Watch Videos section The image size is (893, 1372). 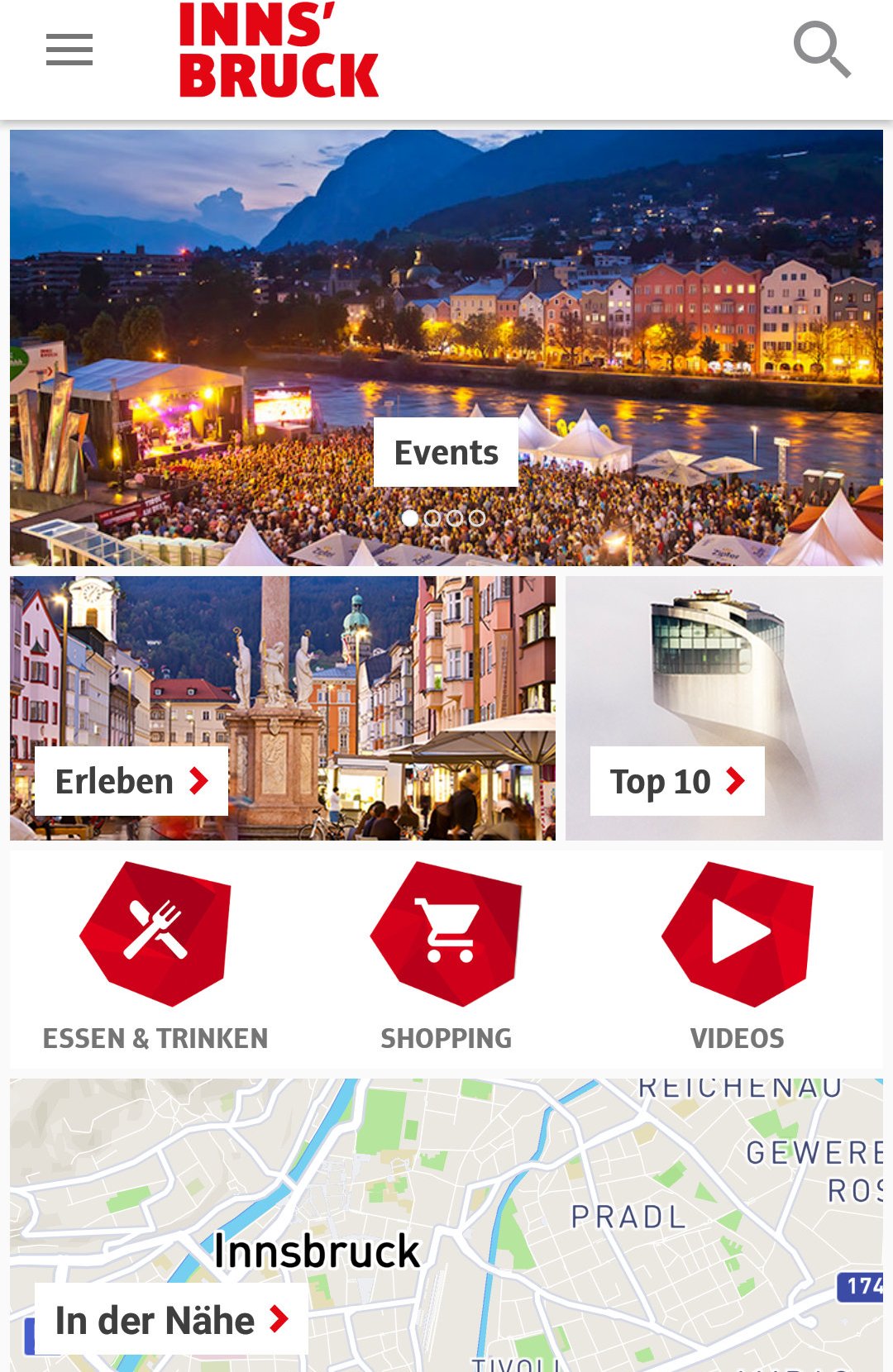pyautogui.click(x=738, y=956)
